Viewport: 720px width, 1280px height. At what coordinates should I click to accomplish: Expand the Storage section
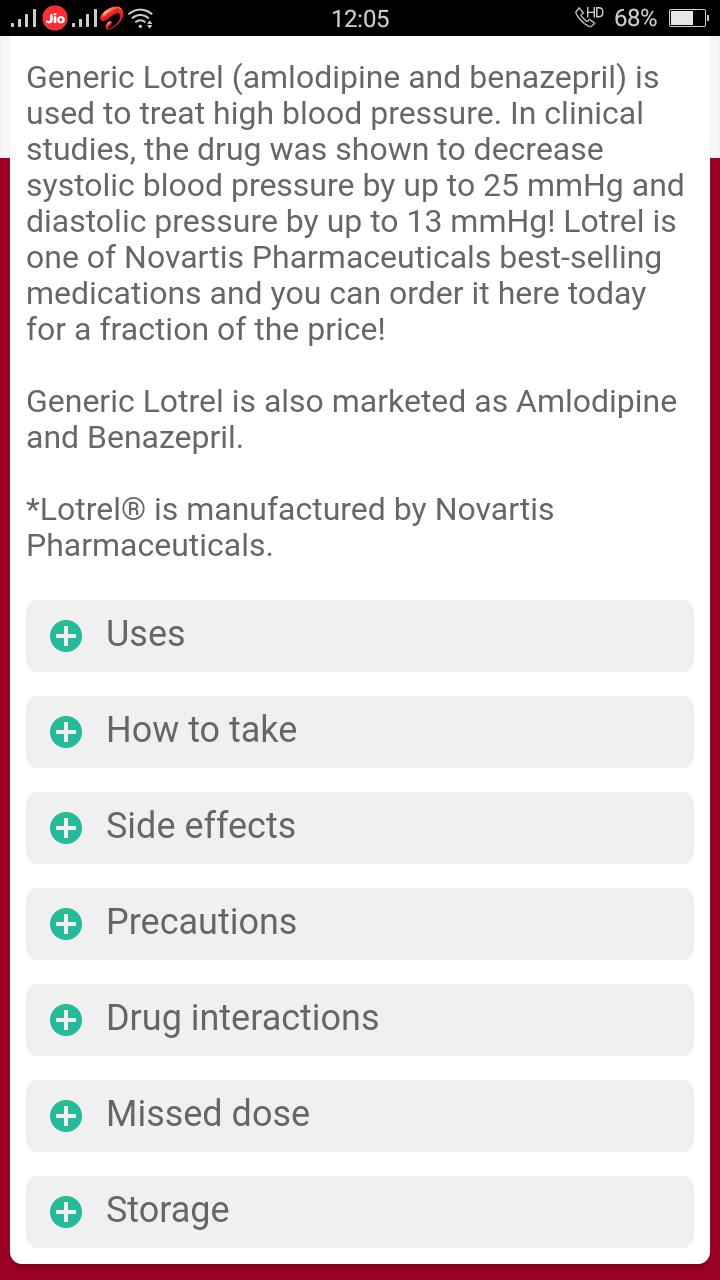point(360,1212)
